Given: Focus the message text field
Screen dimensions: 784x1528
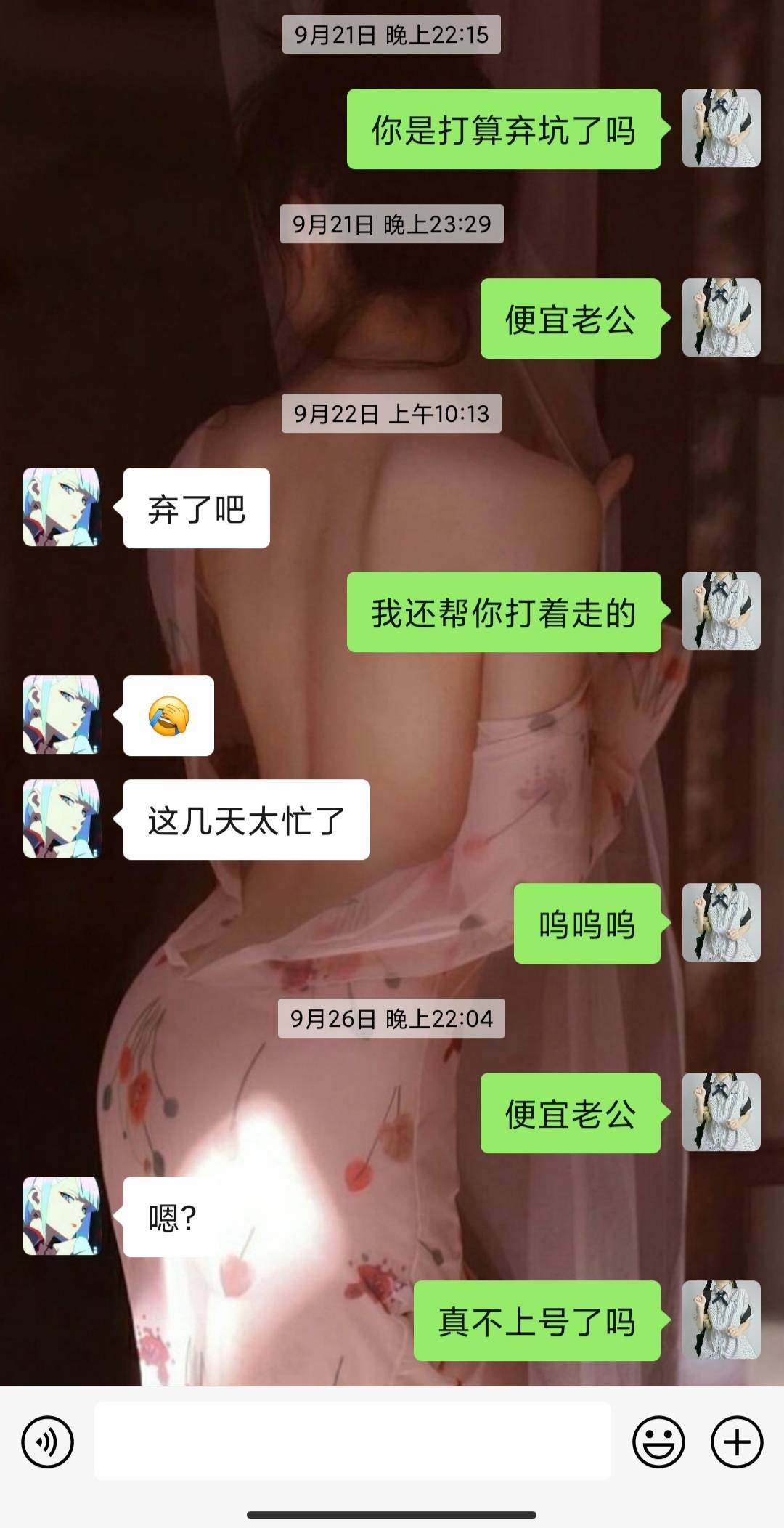Looking at the screenshot, I should 352,1442.
